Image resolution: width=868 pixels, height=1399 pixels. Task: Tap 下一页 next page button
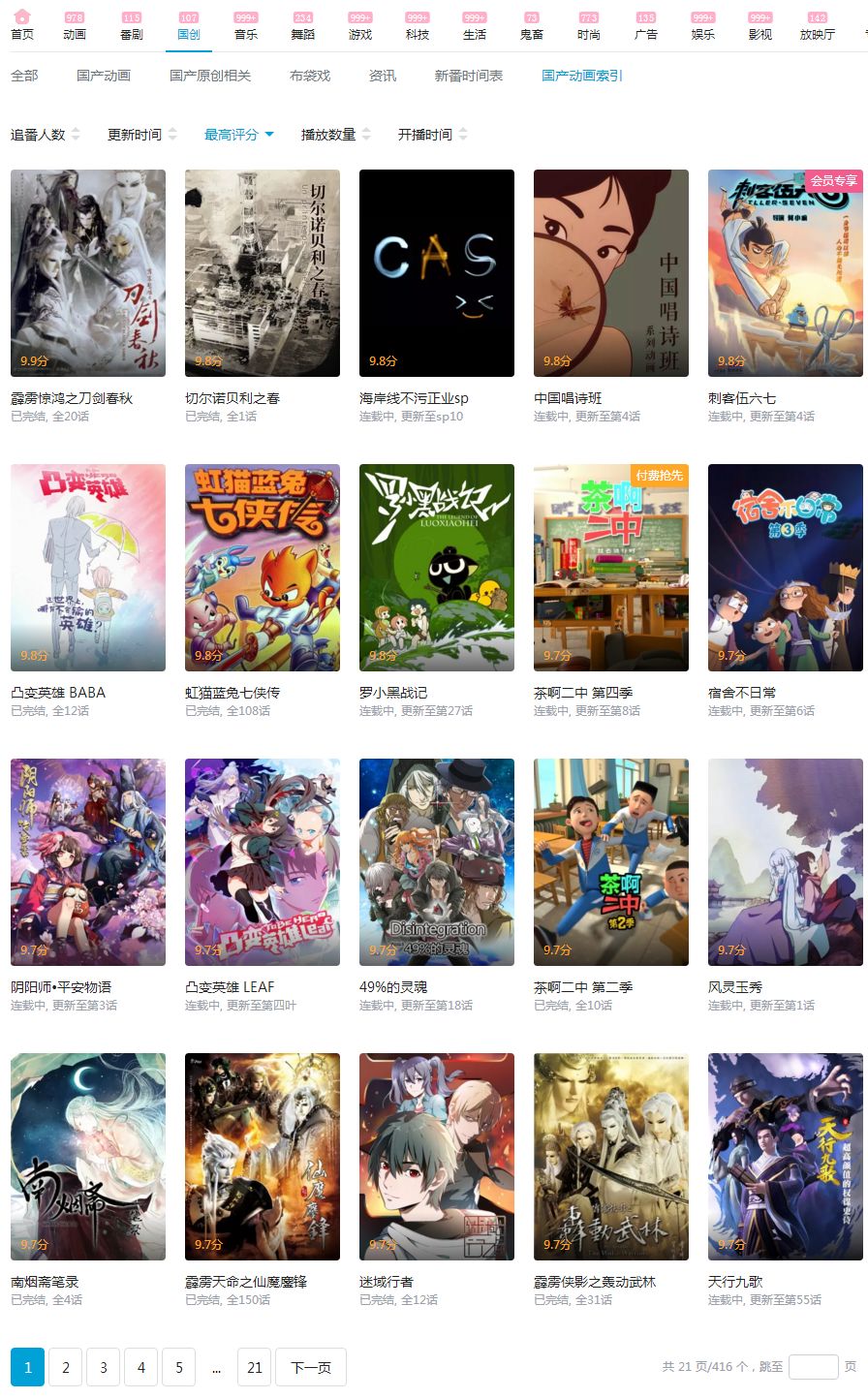click(311, 1367)
